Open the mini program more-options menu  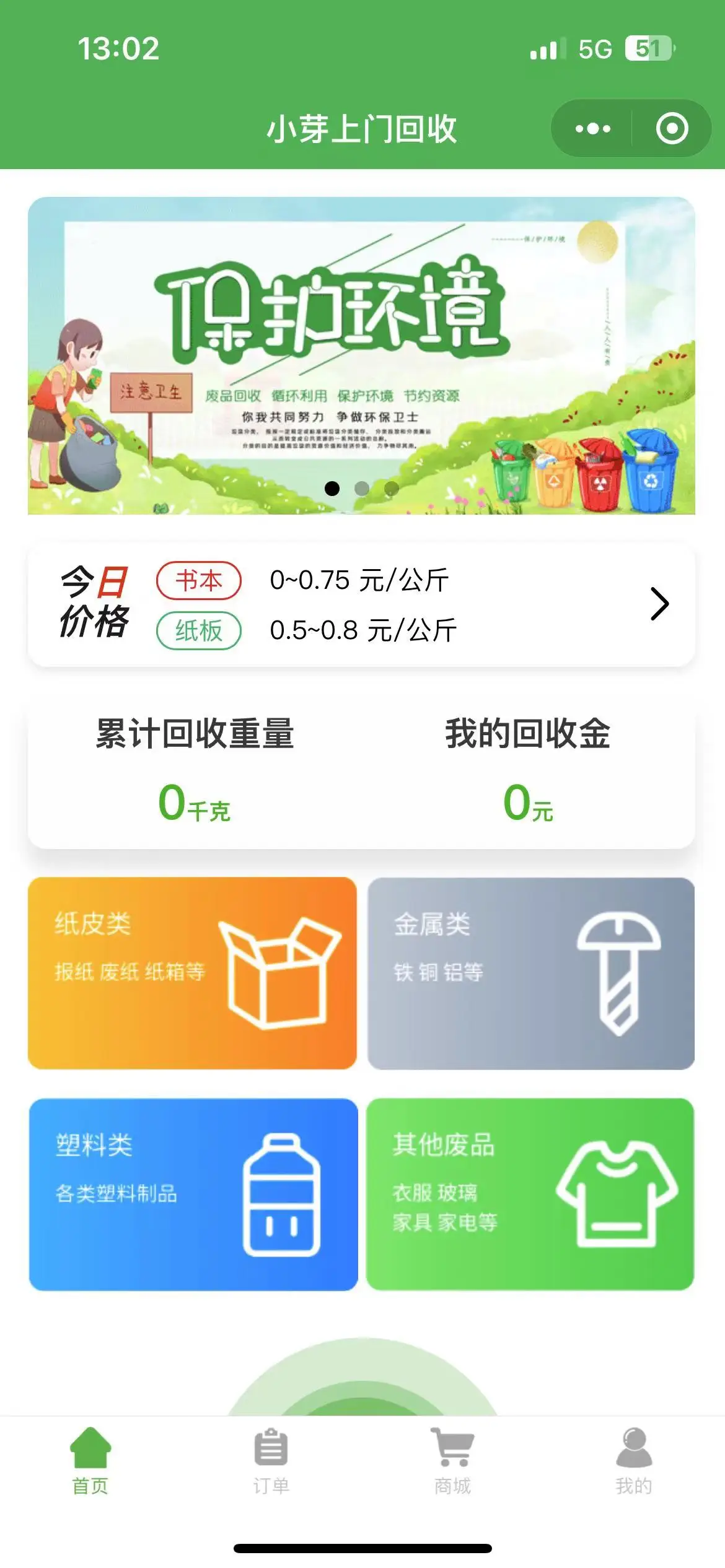pos(592,129)
